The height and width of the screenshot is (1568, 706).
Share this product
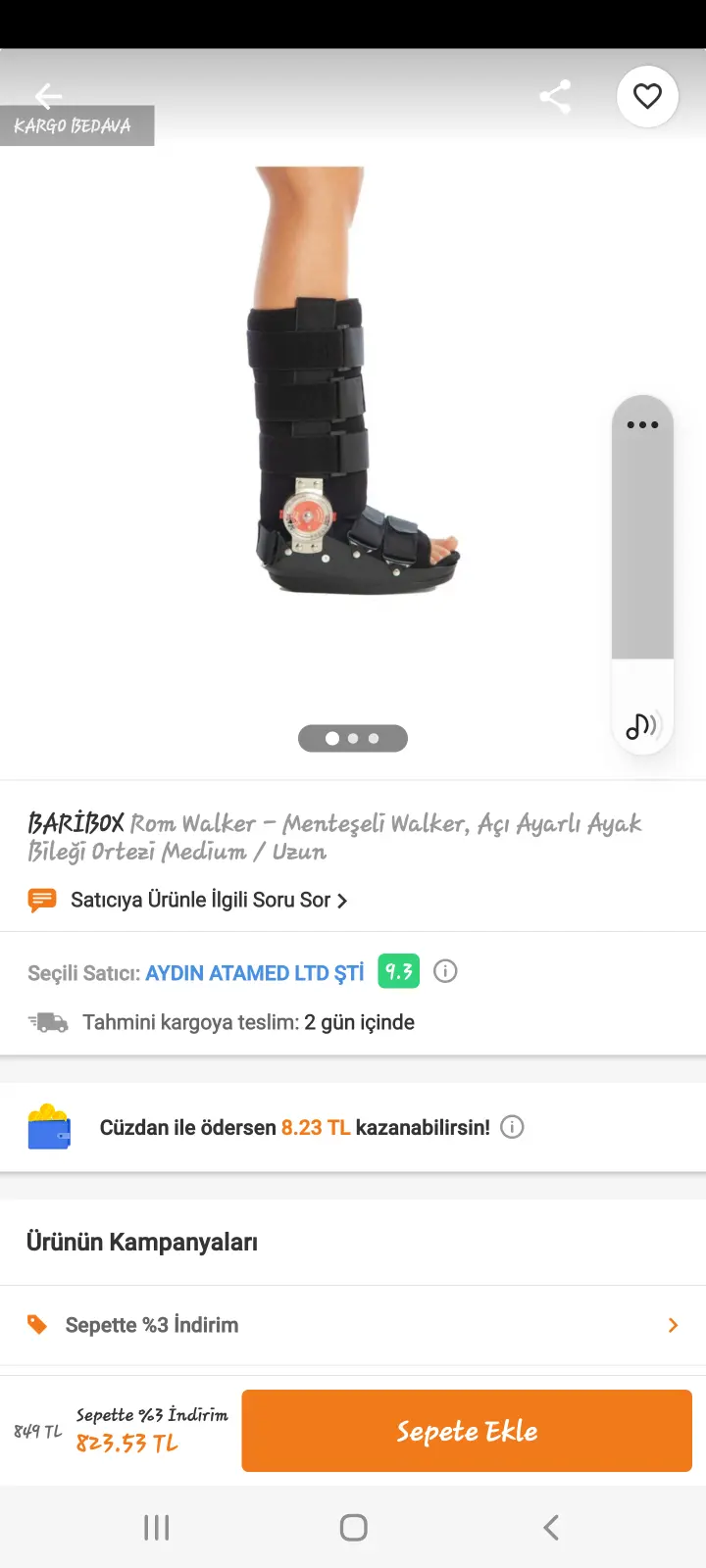pos(555,96)
